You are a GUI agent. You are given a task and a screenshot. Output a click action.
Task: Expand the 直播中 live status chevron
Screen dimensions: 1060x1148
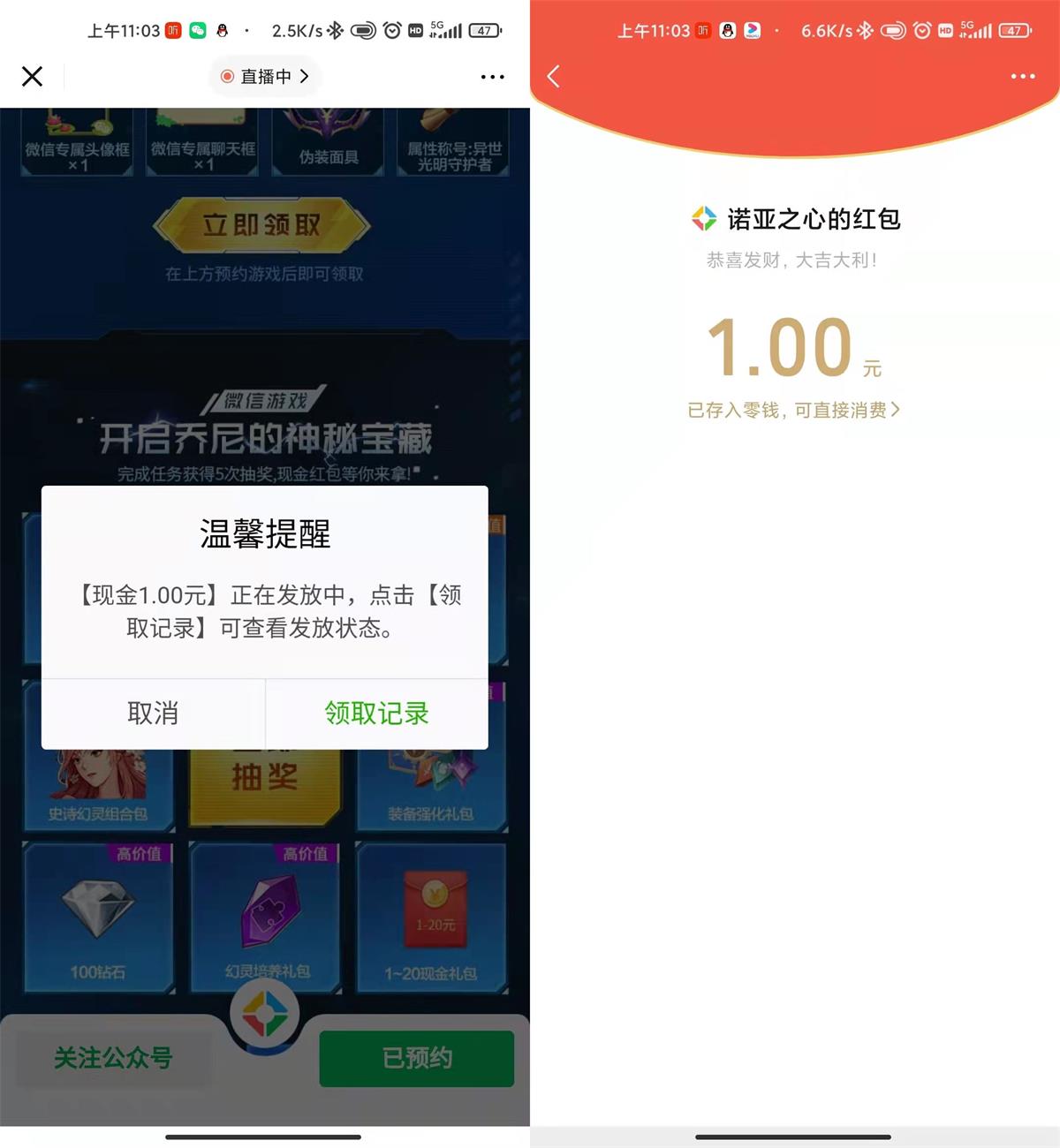(x=305, y=77)
